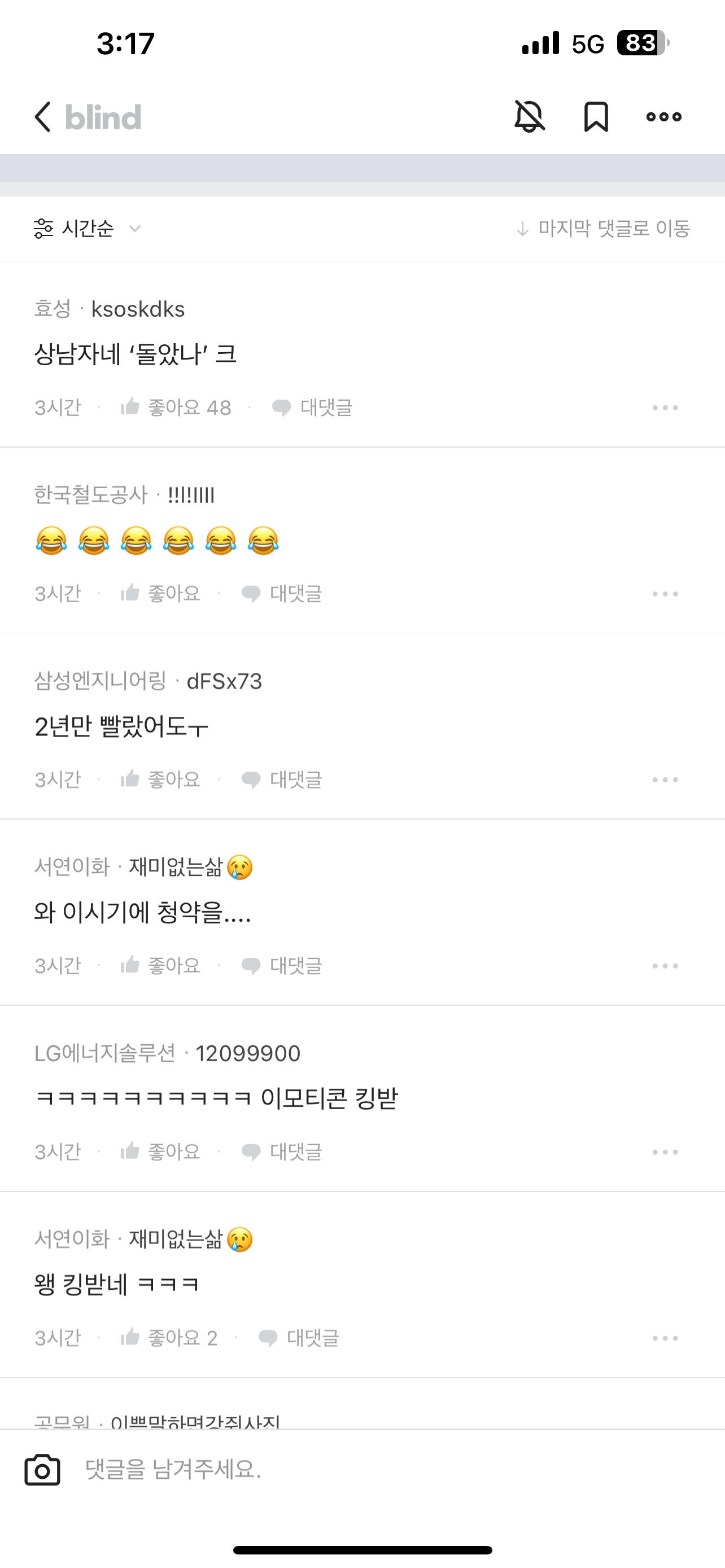Jump to the last comment via 마지막 댓글로 이동

click(x=603, y=229)
